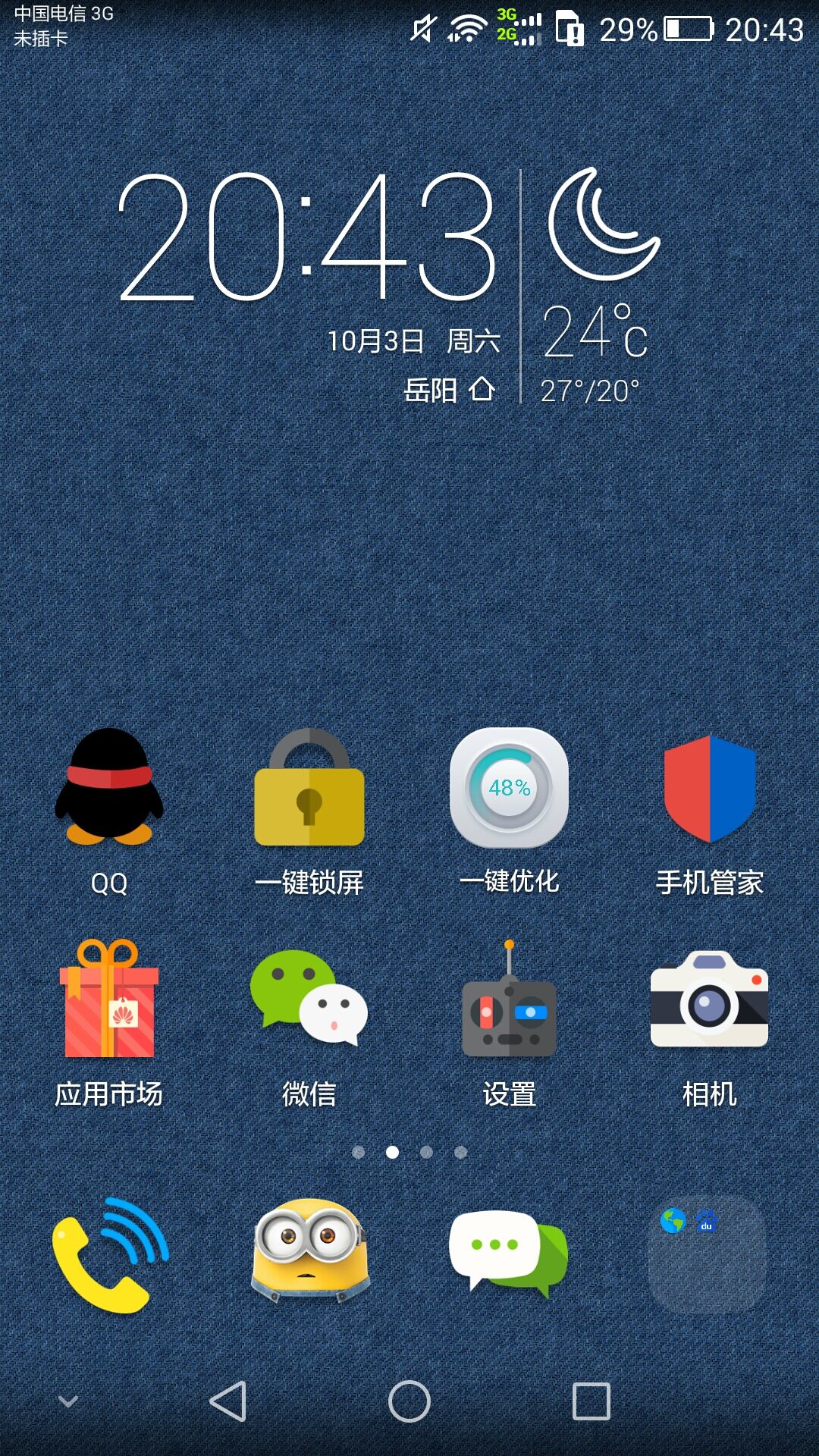Hide navigation bar with down chevron
This screenshot has height=1456, width=819.
coord(68,1401)
